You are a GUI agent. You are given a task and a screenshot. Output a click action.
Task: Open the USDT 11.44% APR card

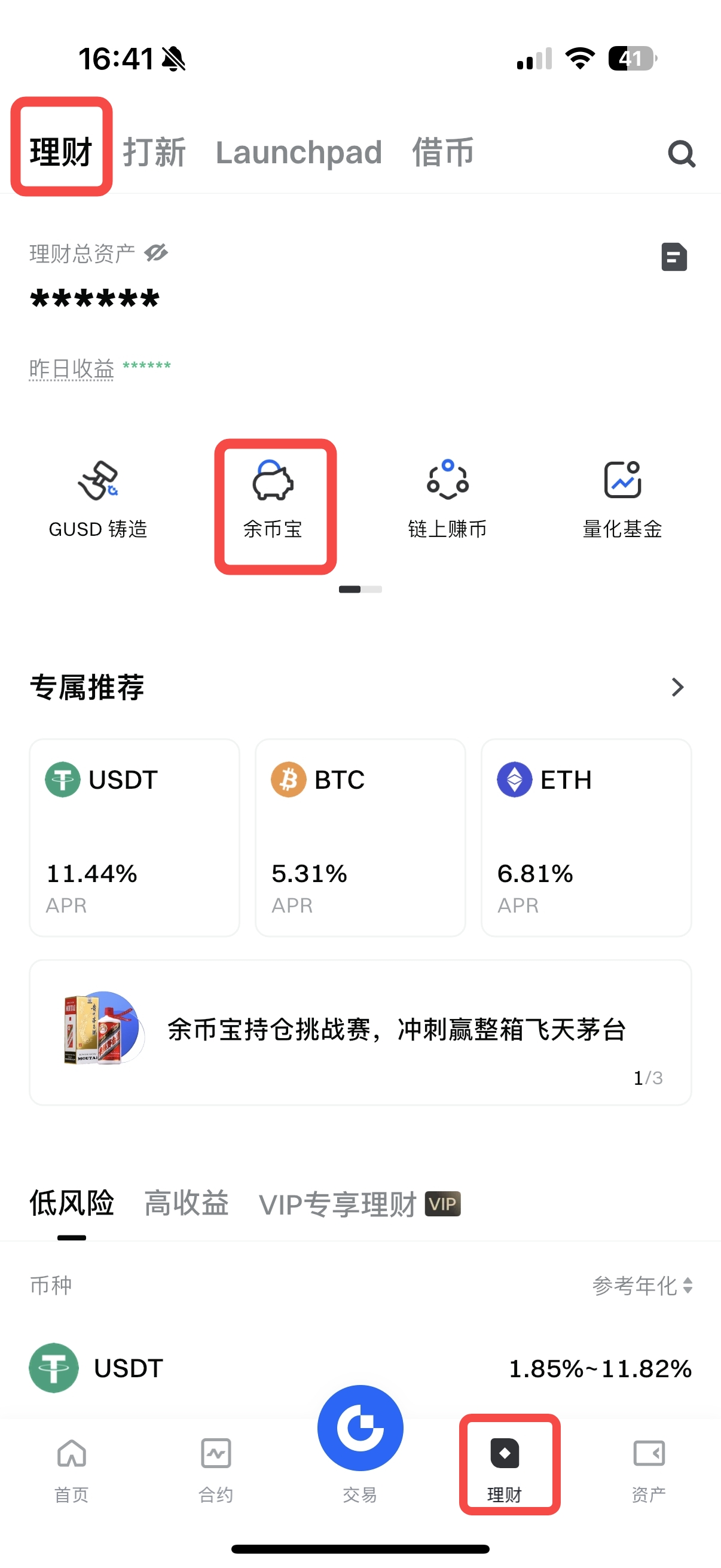click(x=135, y=837)
